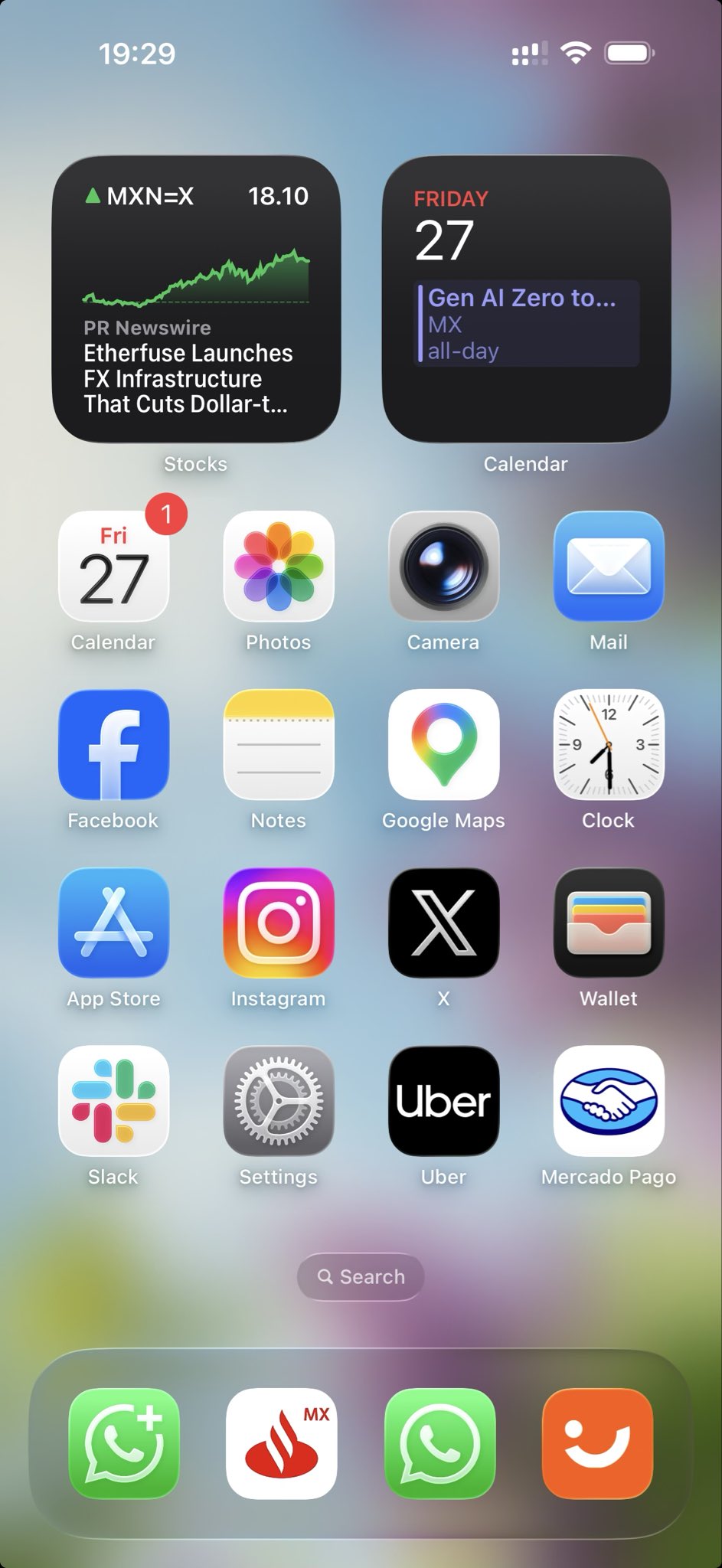Image resolution: width=722 pixels, height=1568 pixels.
Task: Launch Slack
Action: [x=113, y=1101]
